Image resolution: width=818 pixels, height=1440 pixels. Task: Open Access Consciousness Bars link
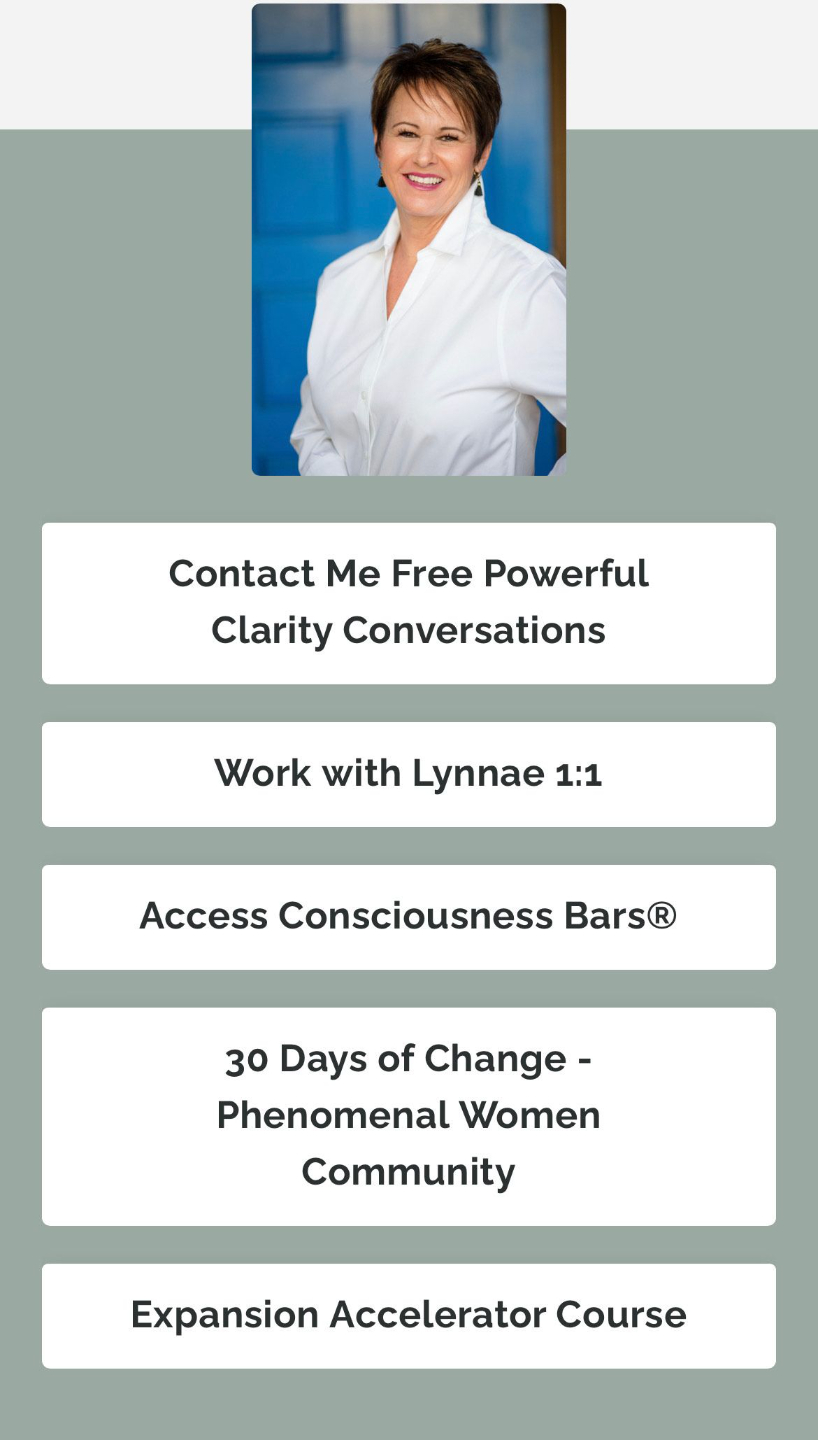408,917
